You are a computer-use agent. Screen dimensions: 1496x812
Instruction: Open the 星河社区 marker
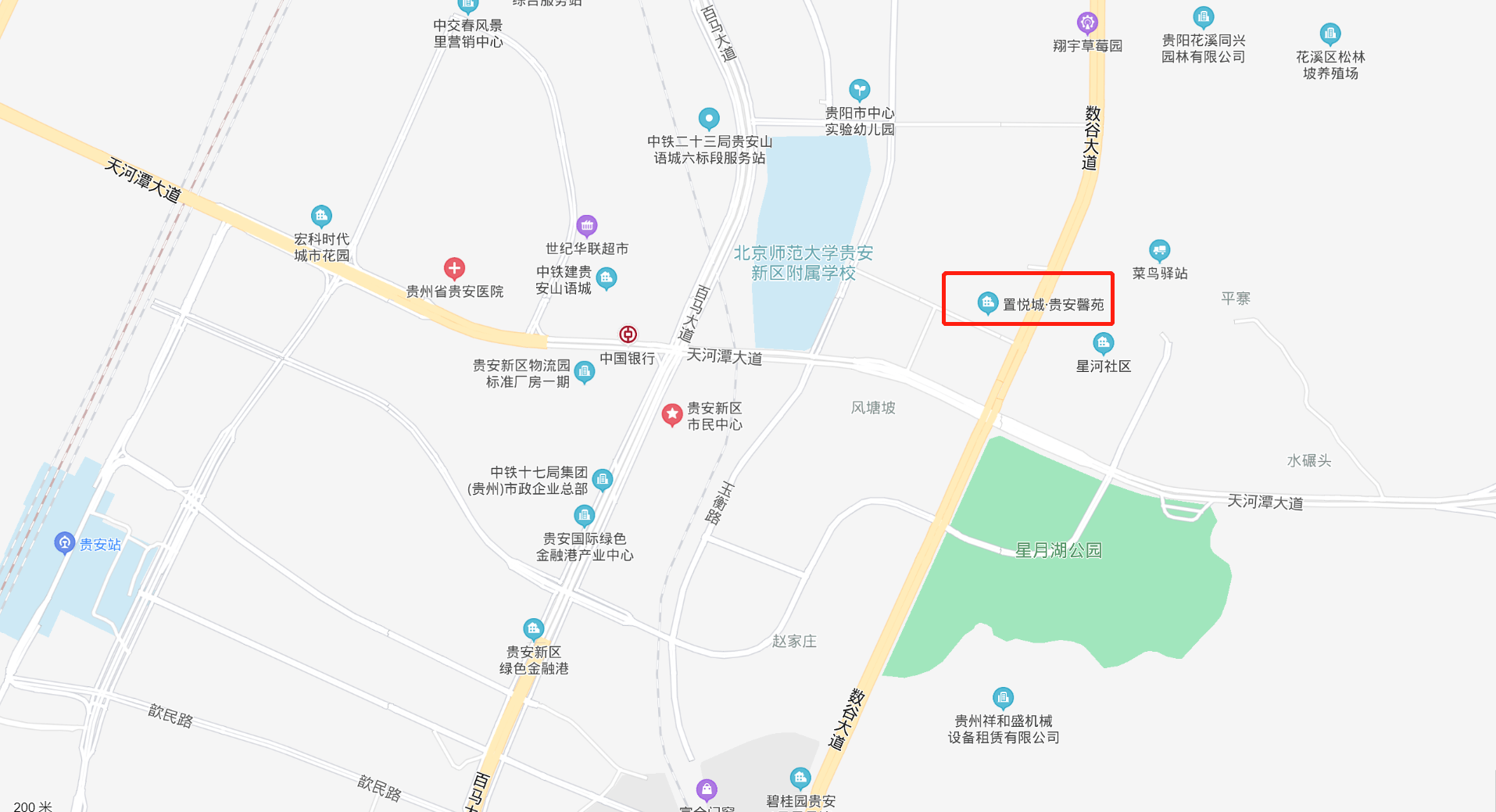point(1103,342)
